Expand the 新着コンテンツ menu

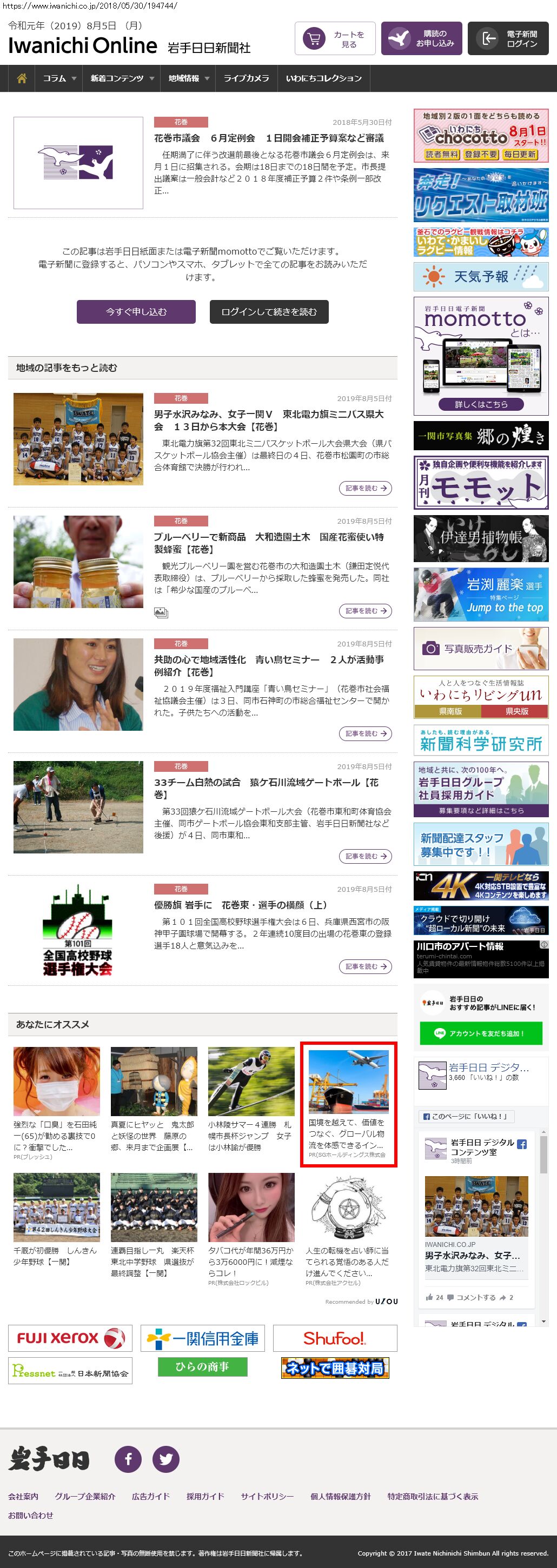pyautogui.click(x=121, y=78)
